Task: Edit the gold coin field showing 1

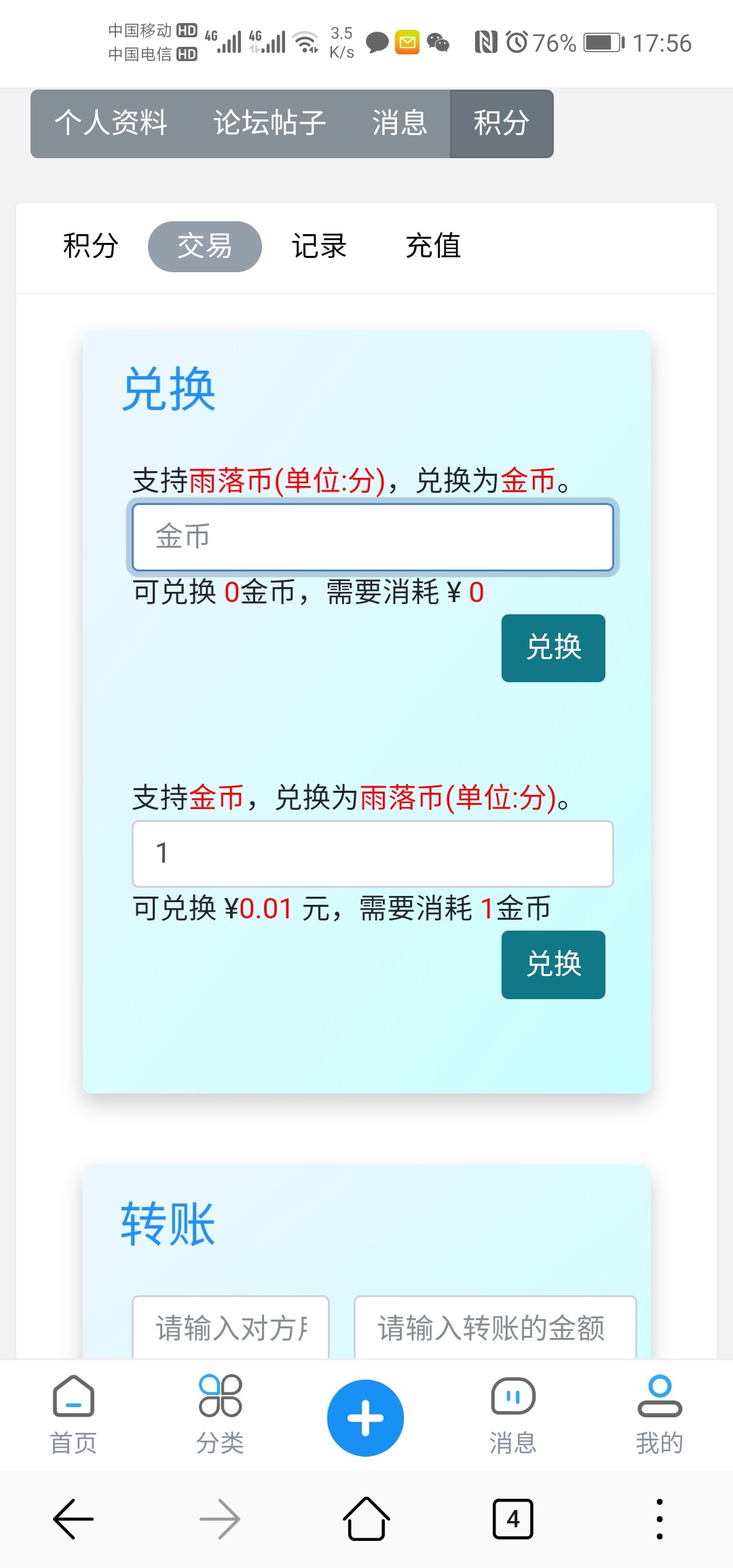Action: click(373, 854)
